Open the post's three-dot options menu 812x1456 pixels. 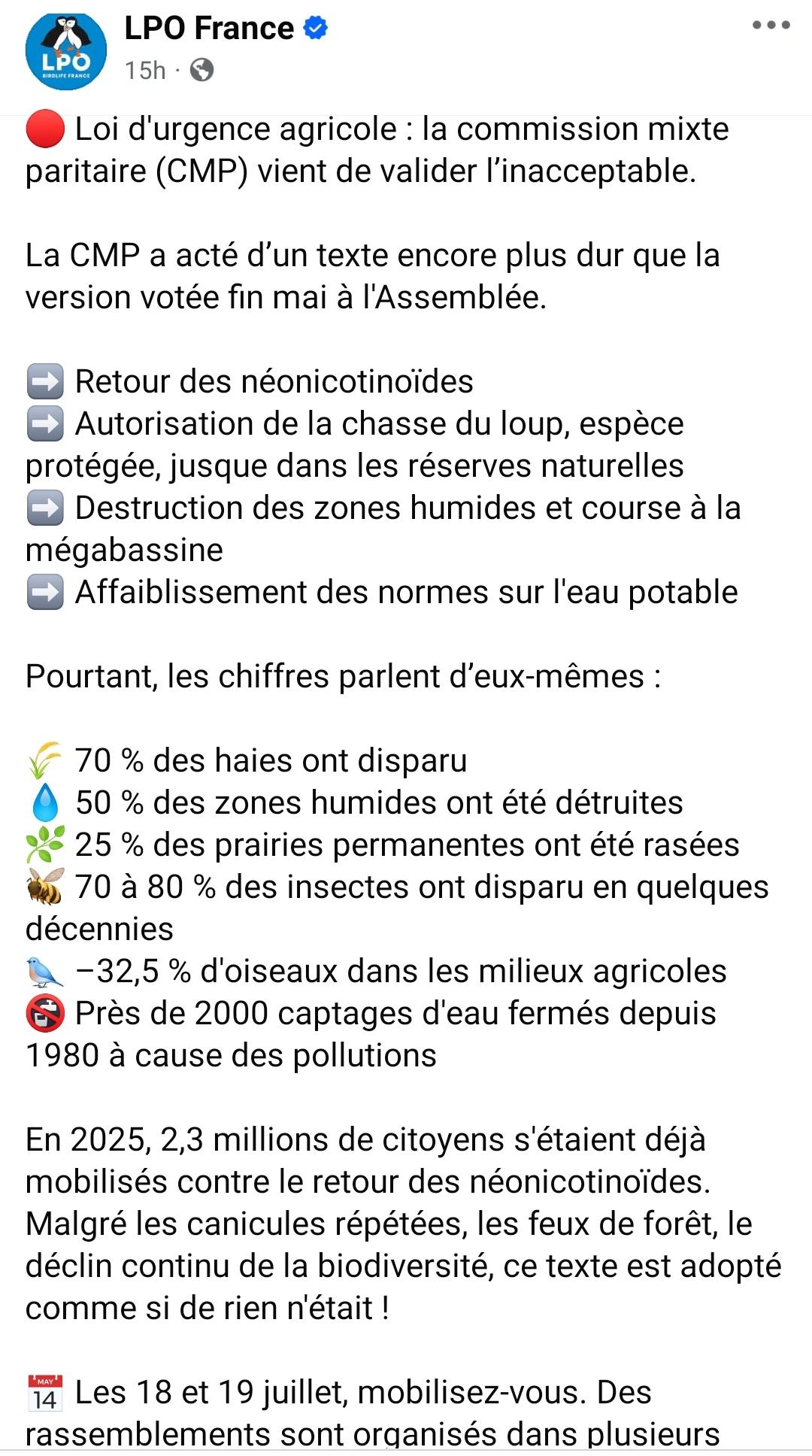pos(771,26)
